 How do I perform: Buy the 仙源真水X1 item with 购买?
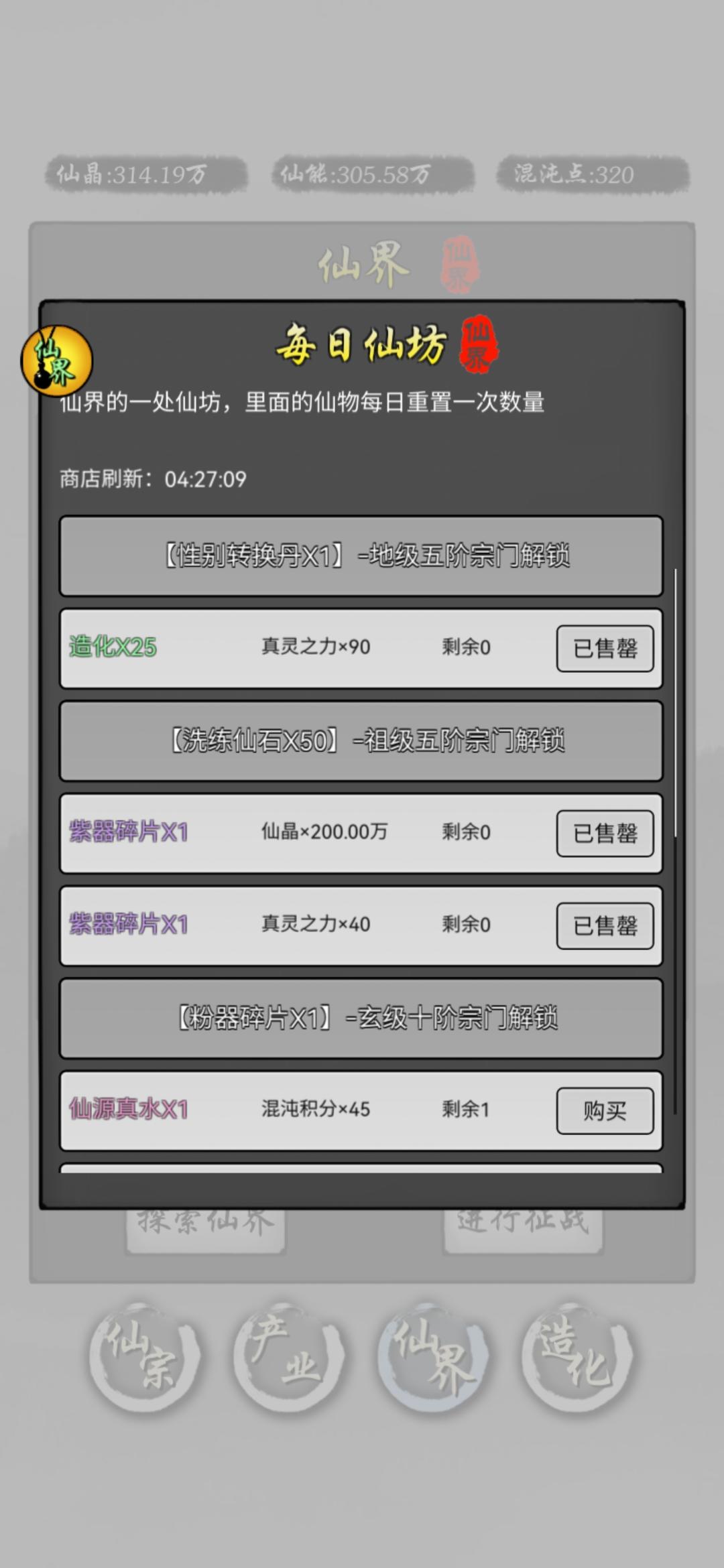point(605,1110)
